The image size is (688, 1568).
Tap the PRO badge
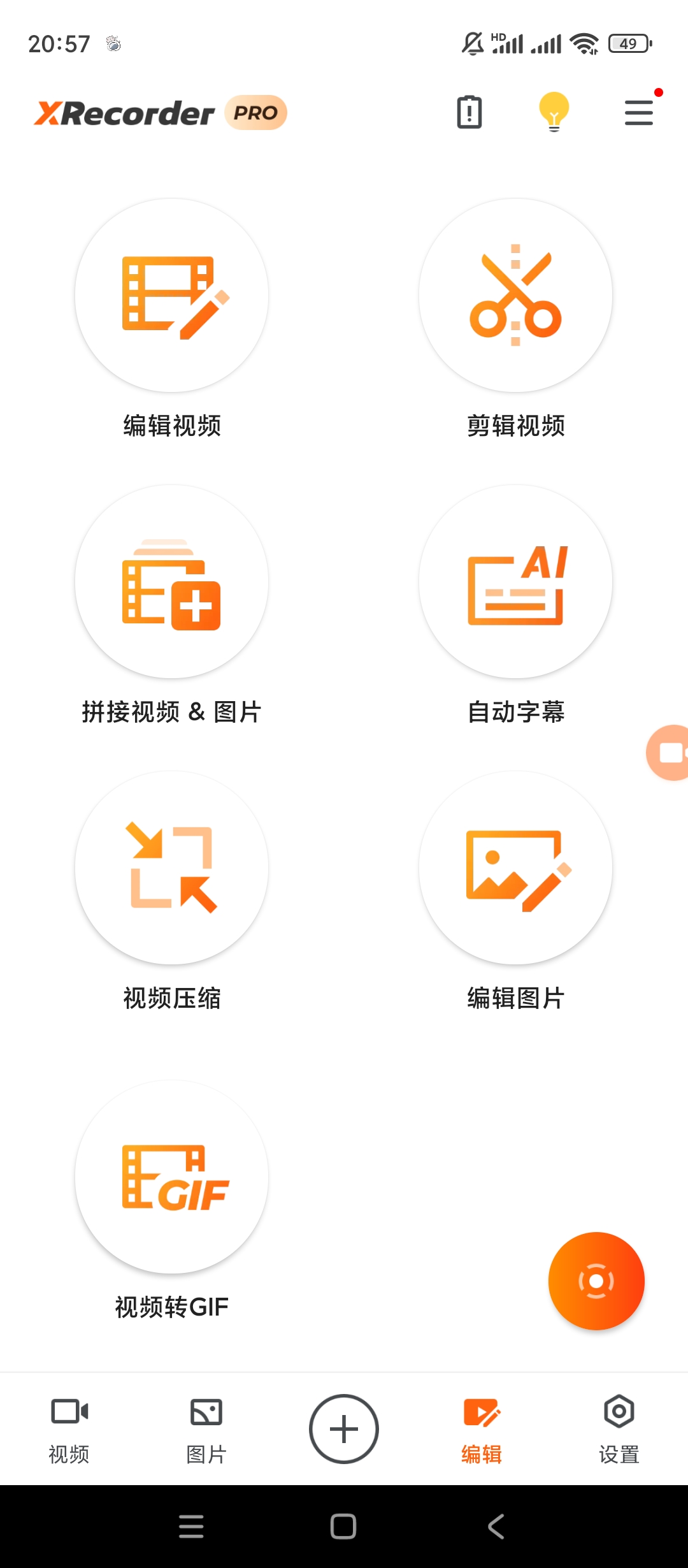[x=255, y=113]
